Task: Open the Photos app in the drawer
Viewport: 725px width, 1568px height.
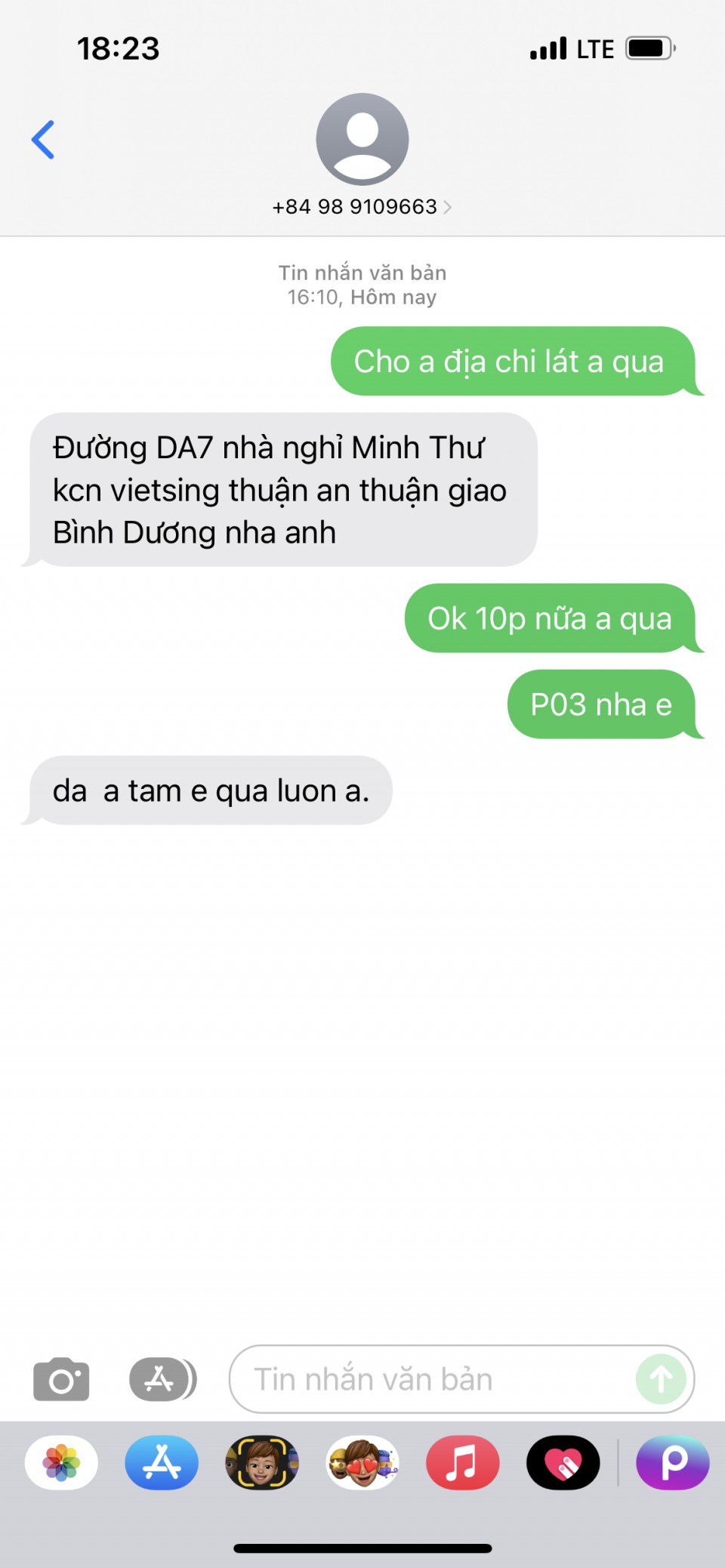Action: [x=61, y=1462]
